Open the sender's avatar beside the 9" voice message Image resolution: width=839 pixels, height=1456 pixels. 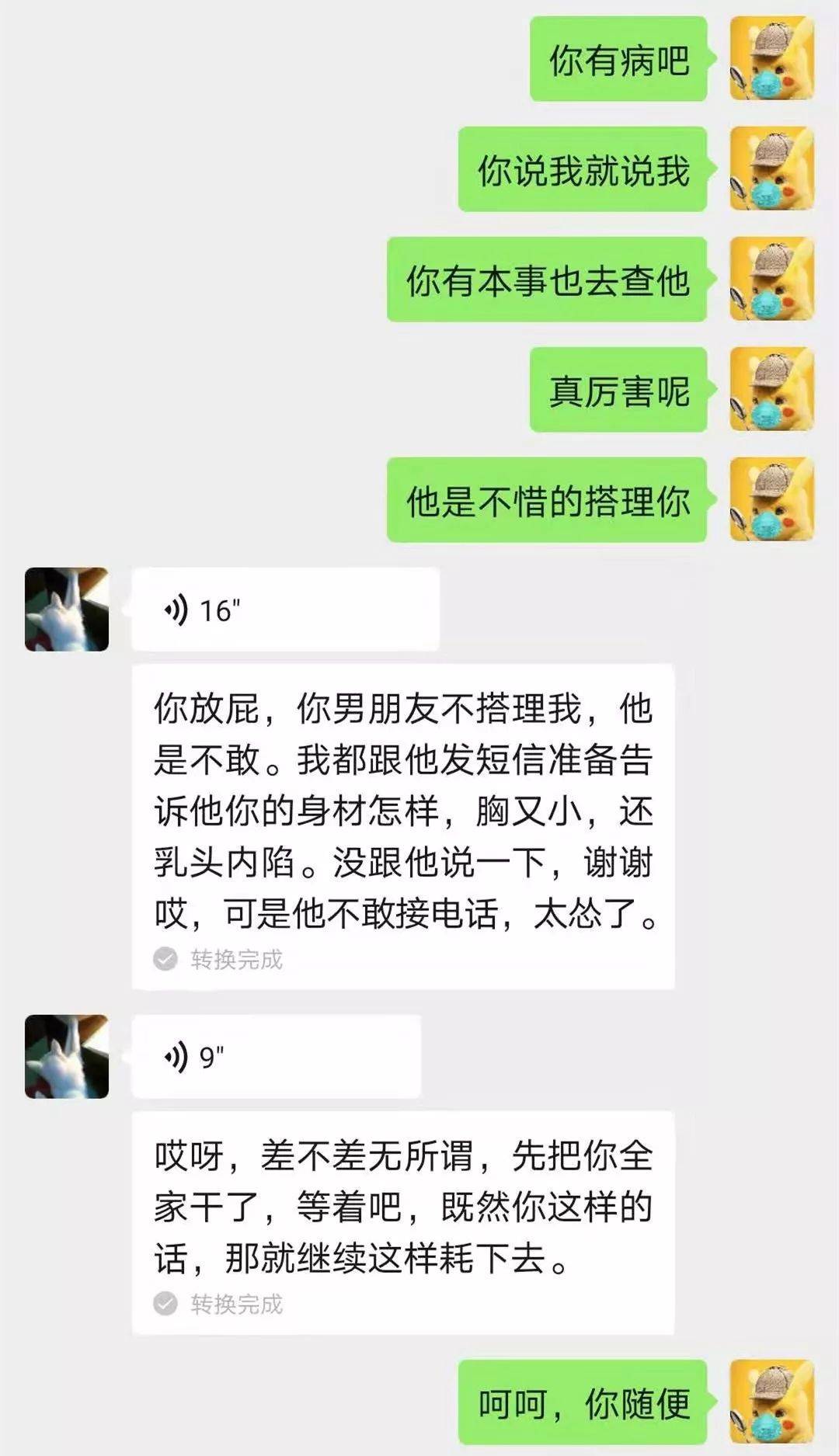click(67, 1056)
